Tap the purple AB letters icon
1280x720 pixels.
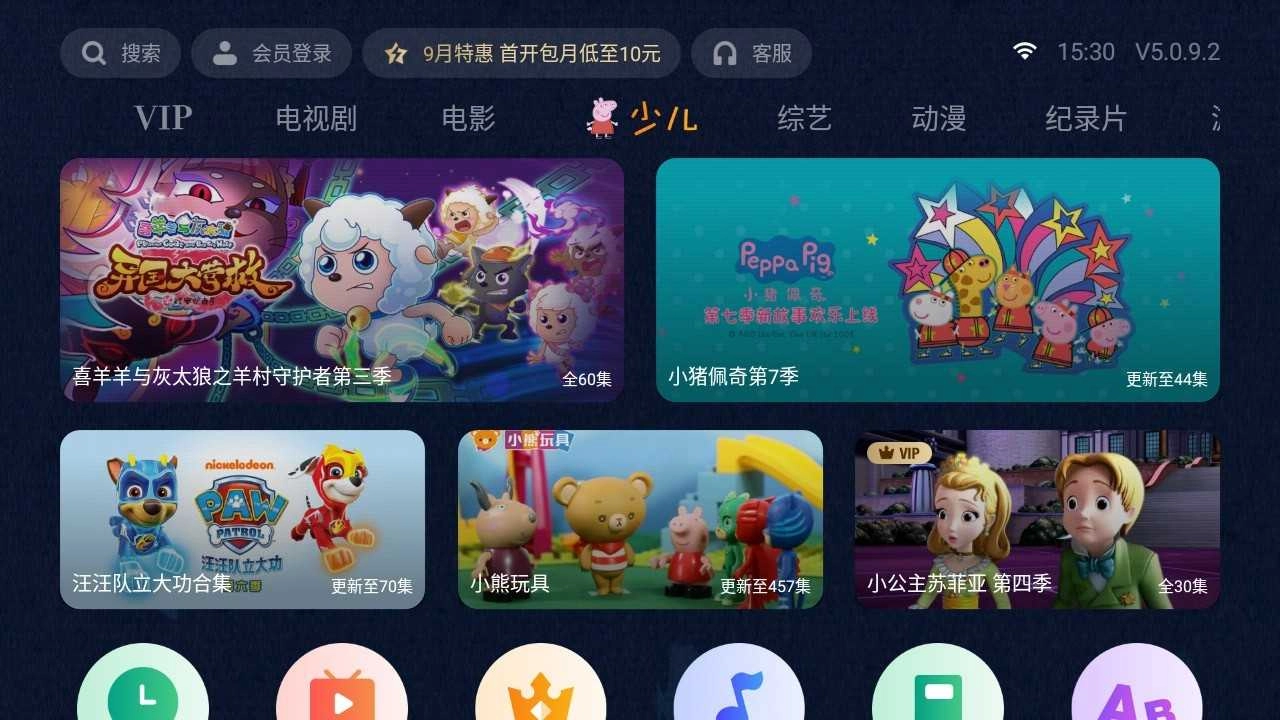point(1136,690)
